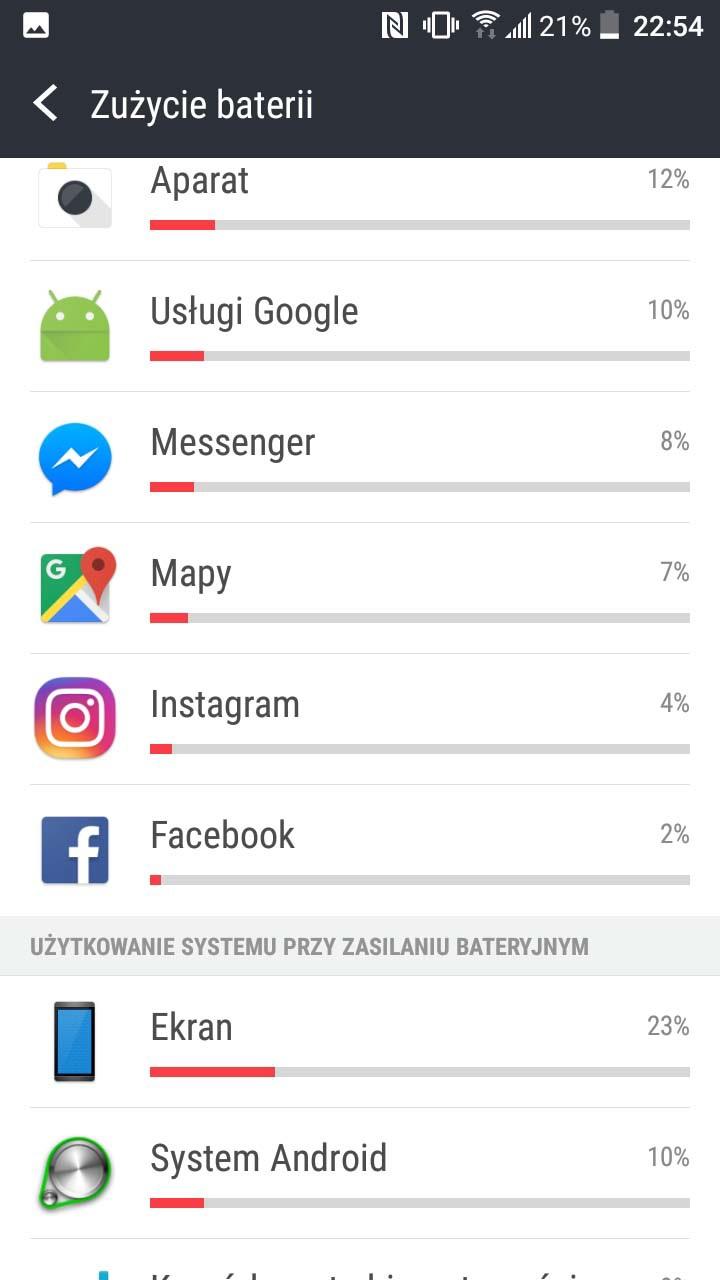View Mapy battery consumption details
The width and height of the screenshot is (720, 1280).
[x=360, y=589]
